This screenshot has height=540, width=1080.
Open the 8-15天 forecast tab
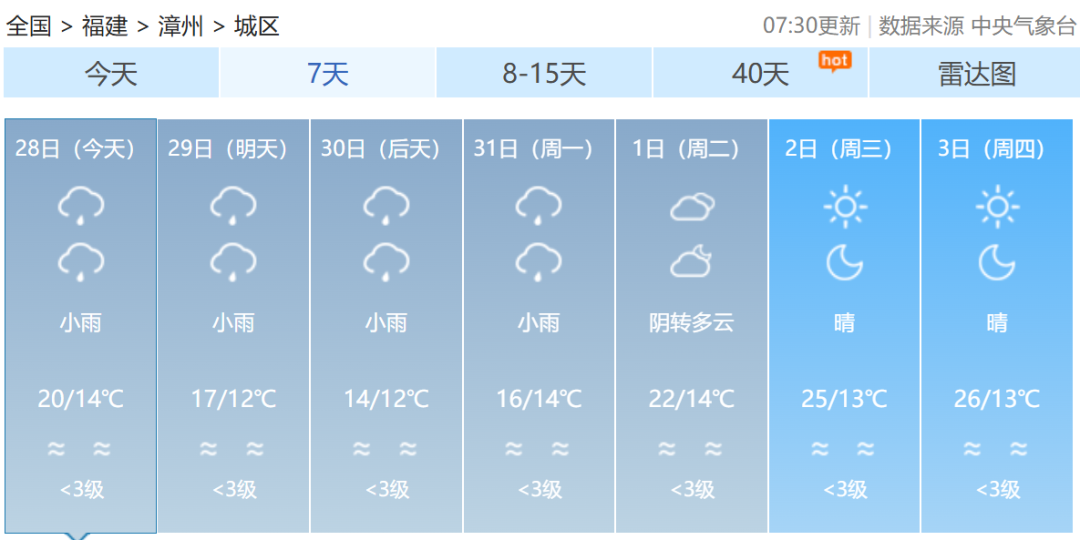tap(544, 73)
